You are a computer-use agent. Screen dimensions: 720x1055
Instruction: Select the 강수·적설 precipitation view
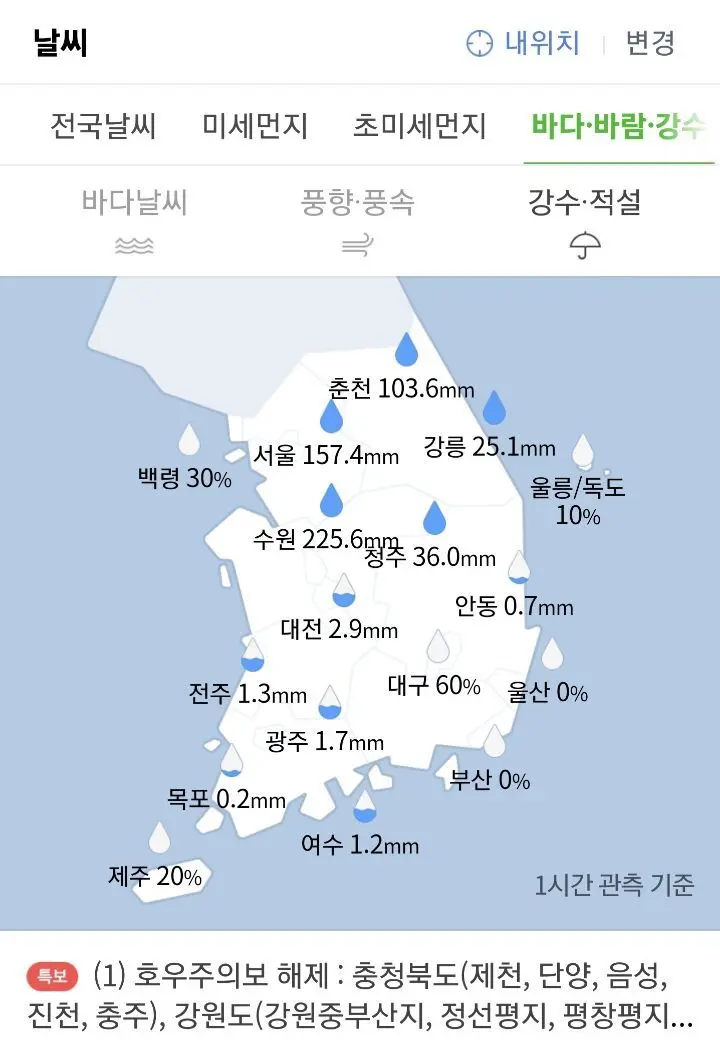click(585, 219)
